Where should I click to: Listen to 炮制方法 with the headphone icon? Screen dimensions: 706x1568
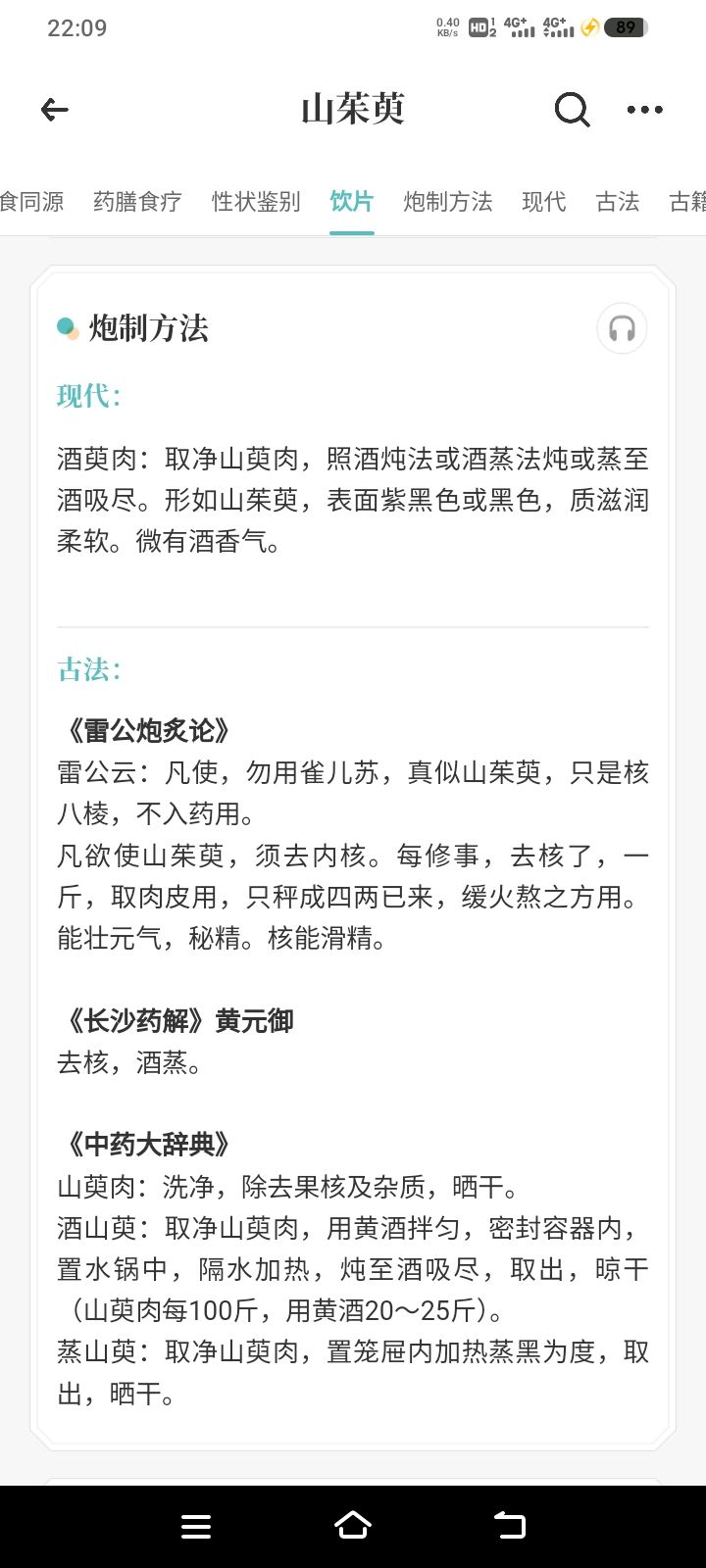pos(622,328)
